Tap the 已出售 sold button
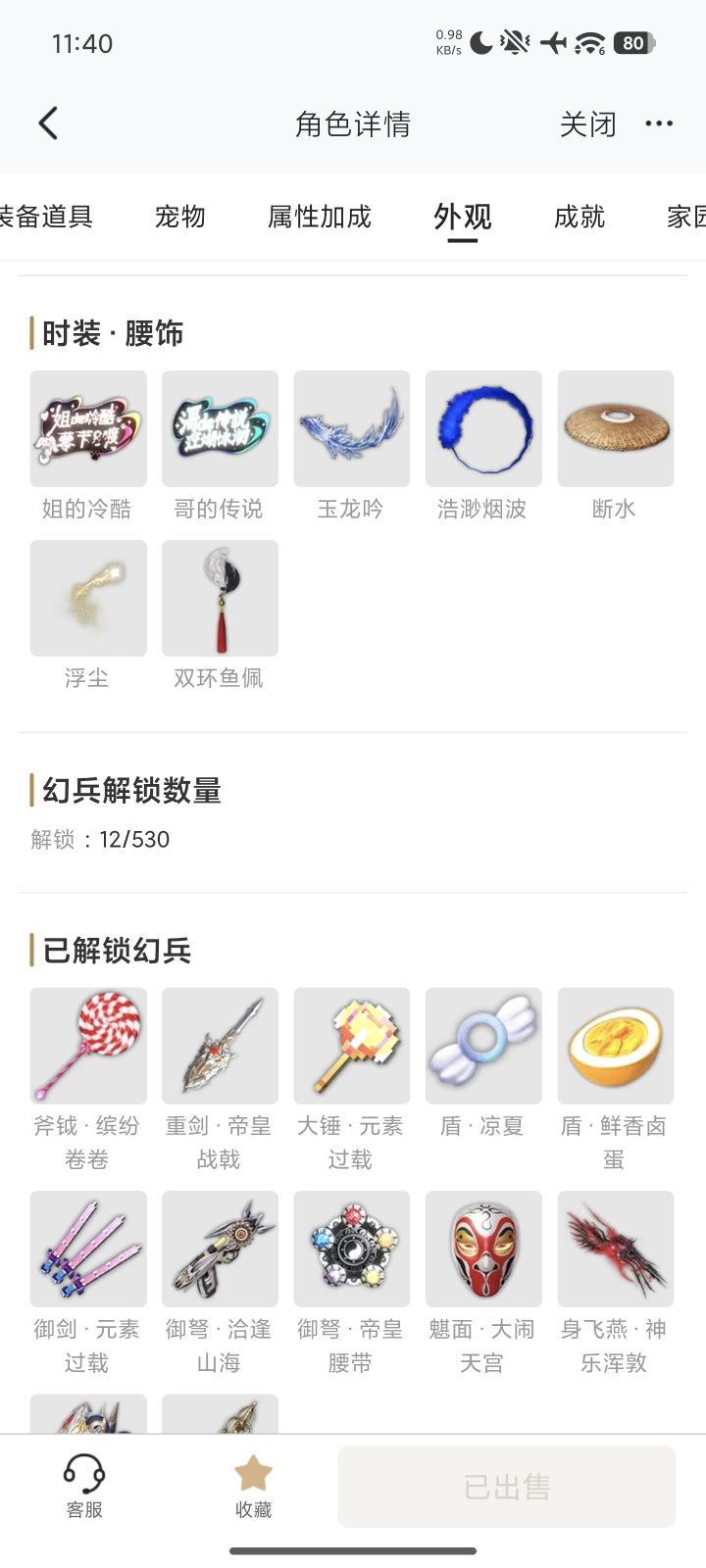Image resolution: width=706 pixels, height=1568 pixels. pyautogui.click(x=506, y=1487)
